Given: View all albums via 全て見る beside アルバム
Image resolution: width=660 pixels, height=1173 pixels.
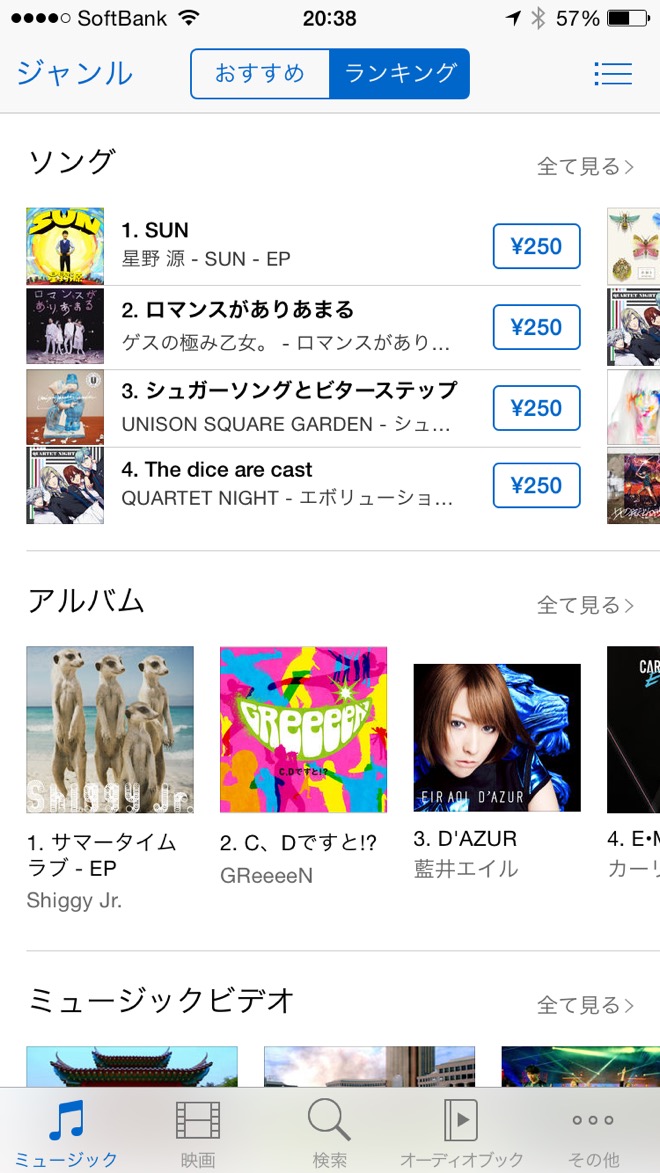Looking at the screenshot, I should tap(585, 605).
